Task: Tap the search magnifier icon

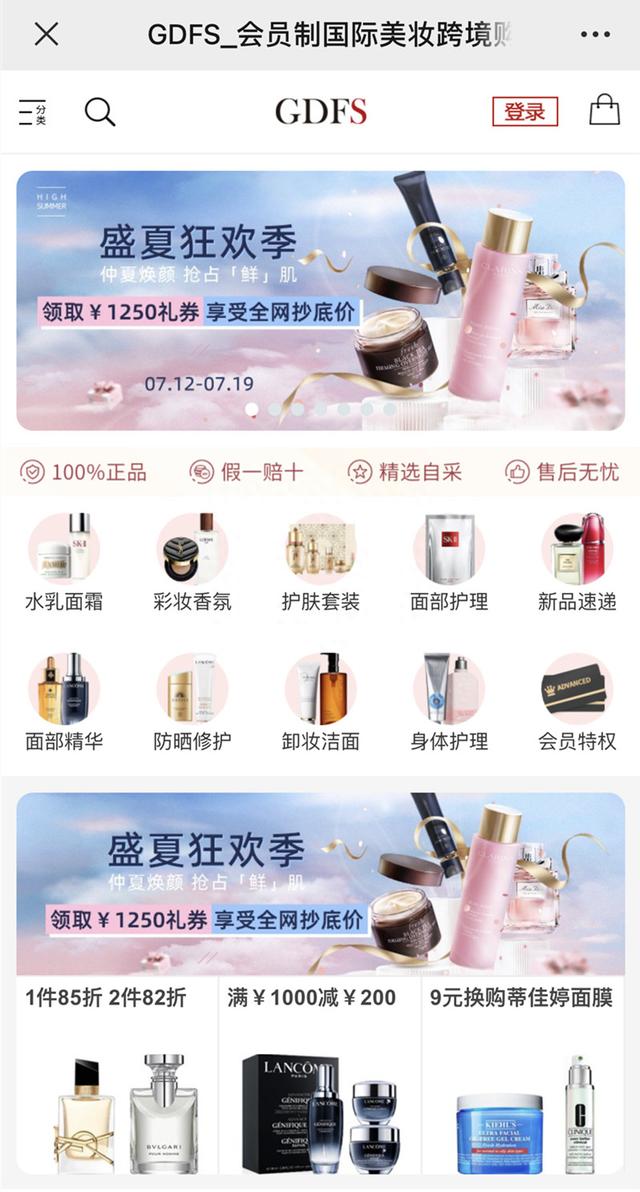Action: pyautogui.click(x=100, y=112)
